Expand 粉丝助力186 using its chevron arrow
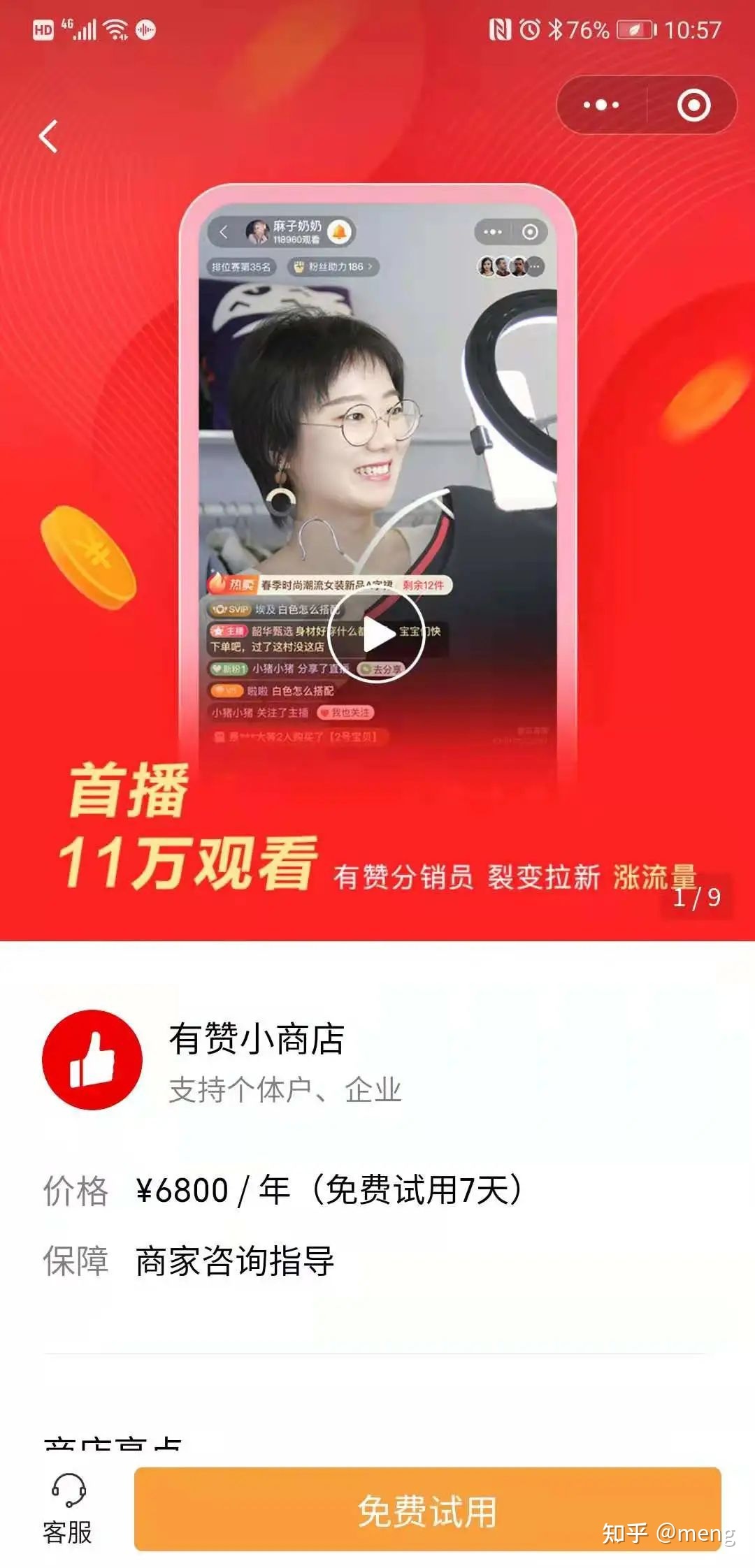The image size is (755, 1568). tap(371, 266)
